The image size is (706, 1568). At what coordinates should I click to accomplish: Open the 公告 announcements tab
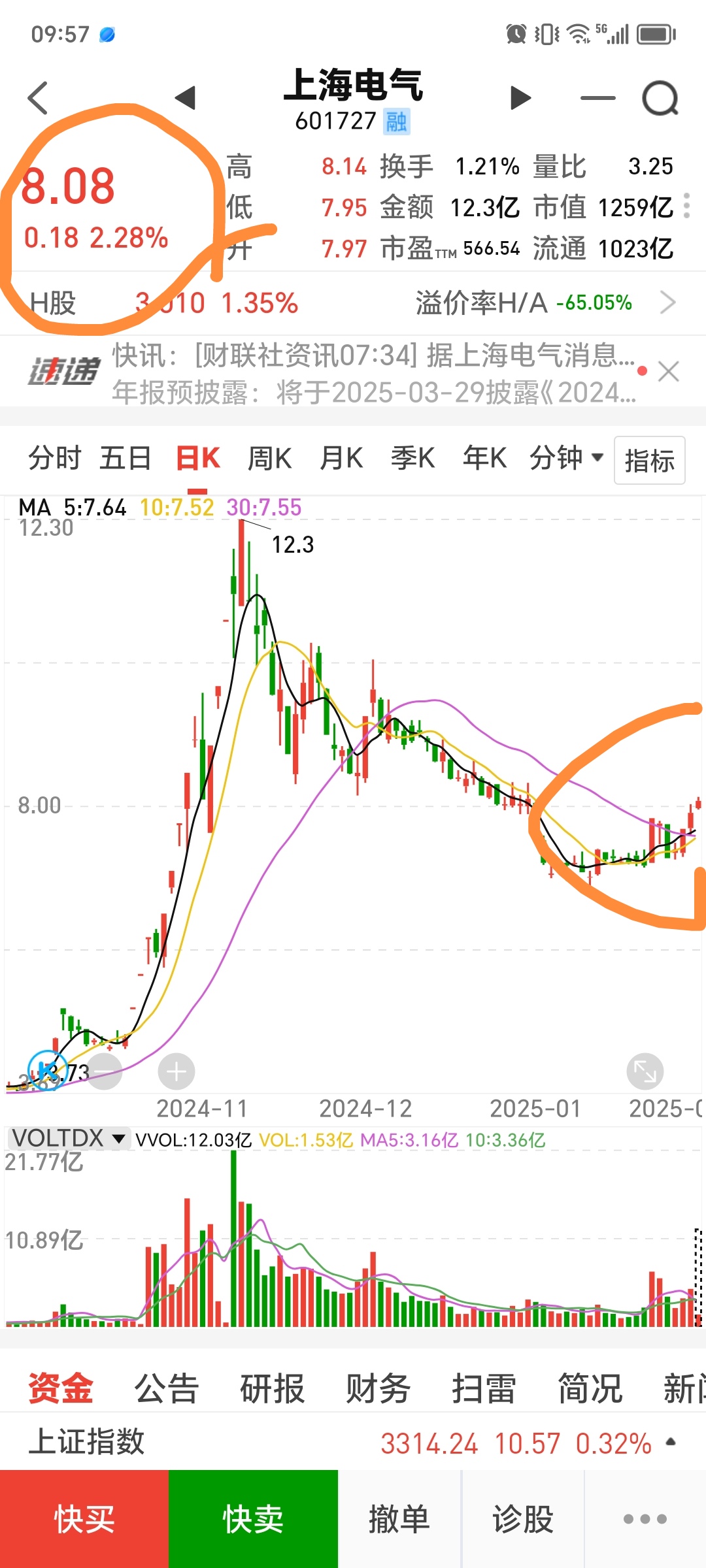click(166, 1388)
